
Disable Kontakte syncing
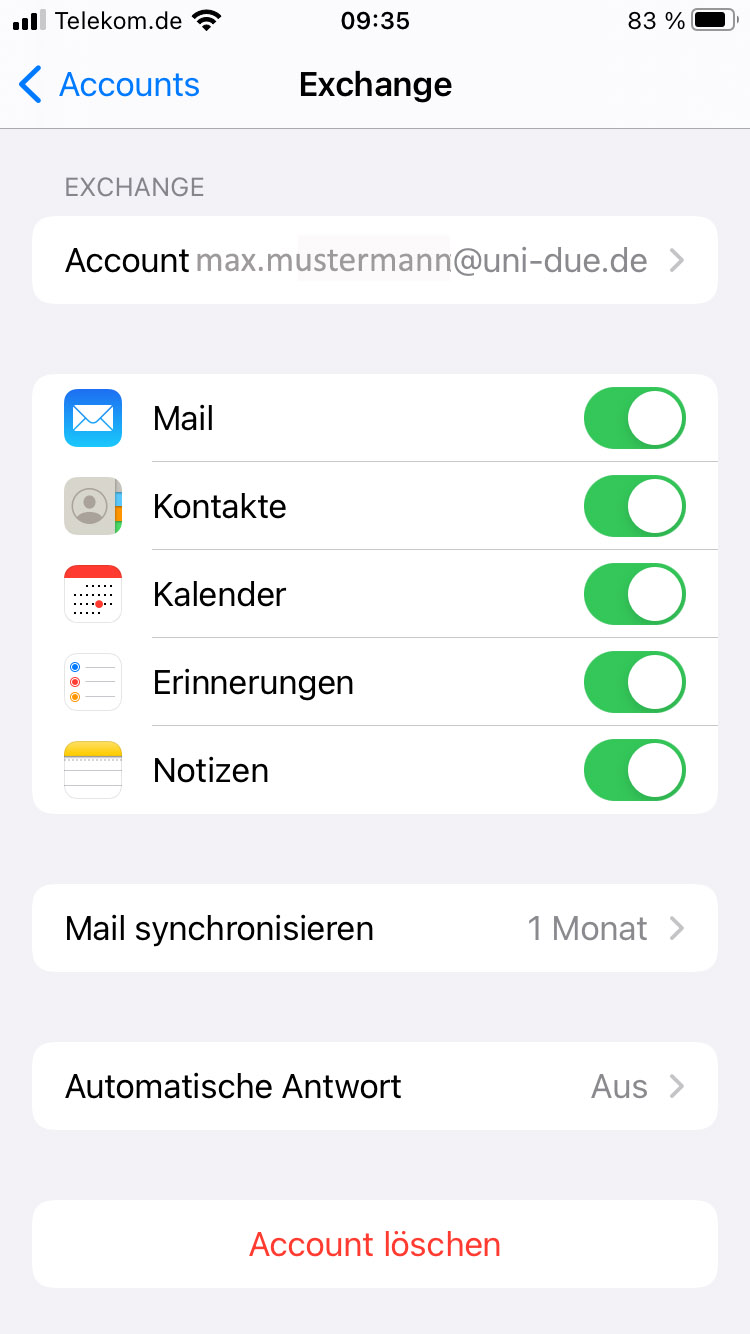pos(634,506)
